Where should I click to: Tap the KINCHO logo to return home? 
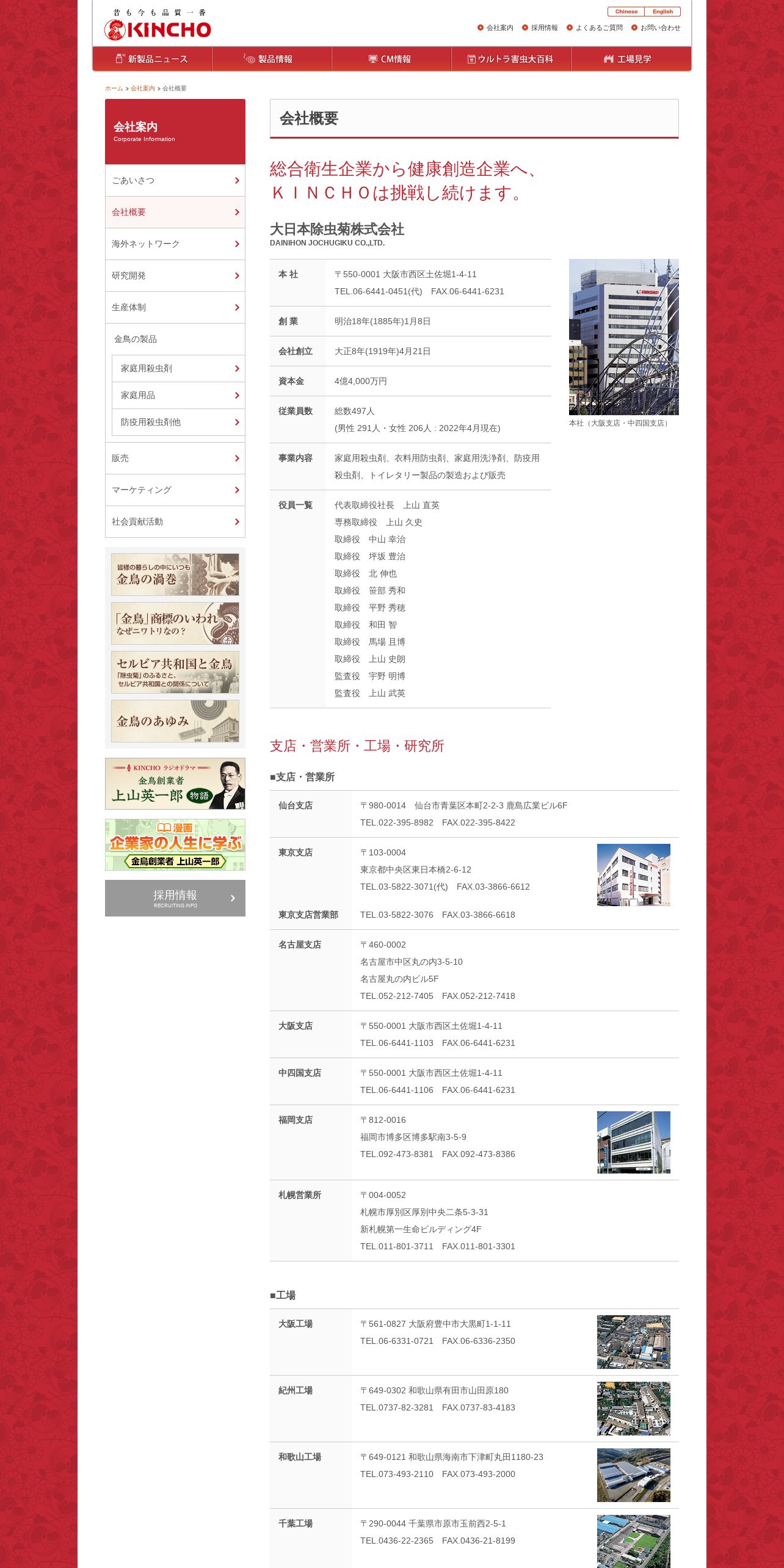click(x=158, y=25)
